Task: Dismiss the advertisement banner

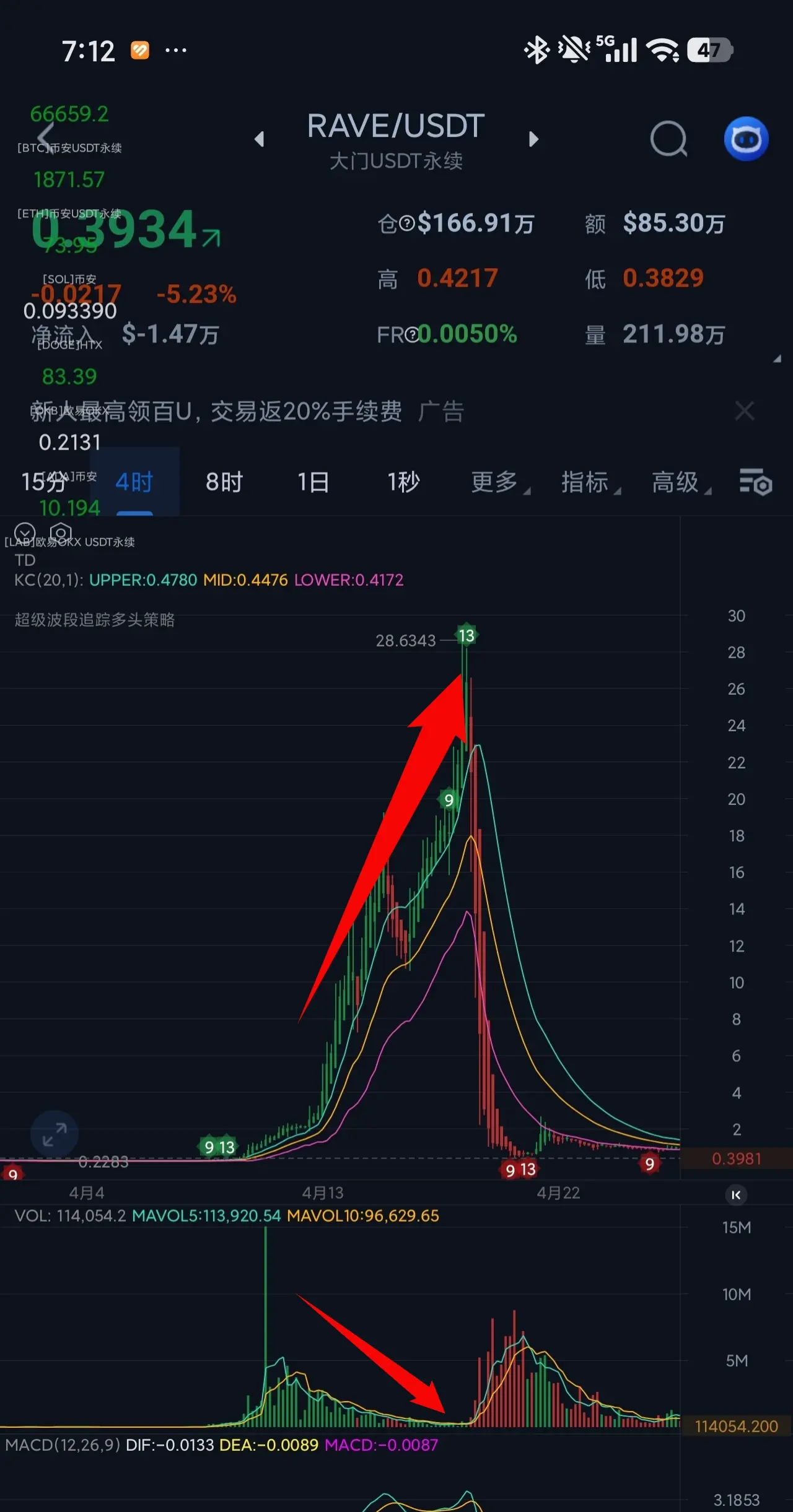Action: [744, 411]
